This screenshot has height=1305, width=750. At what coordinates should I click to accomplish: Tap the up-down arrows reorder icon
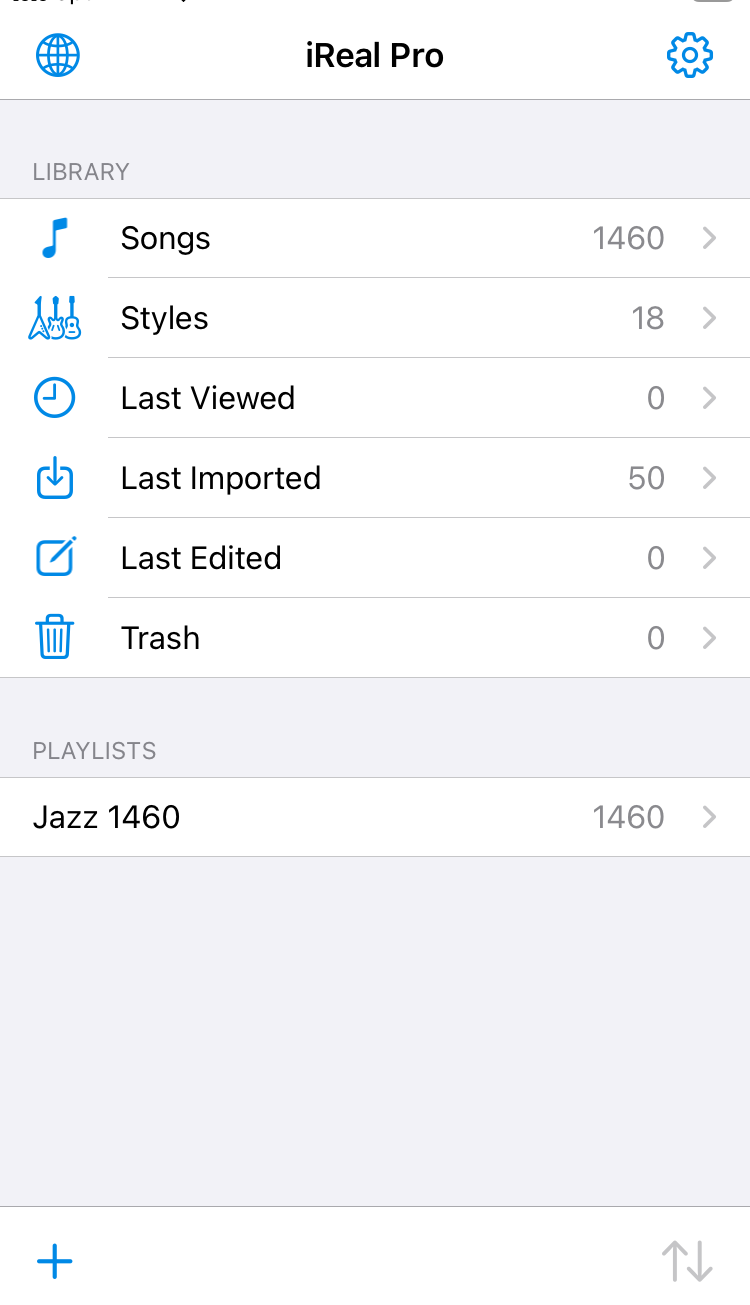pyautogui.click(x=688, y=1262)
